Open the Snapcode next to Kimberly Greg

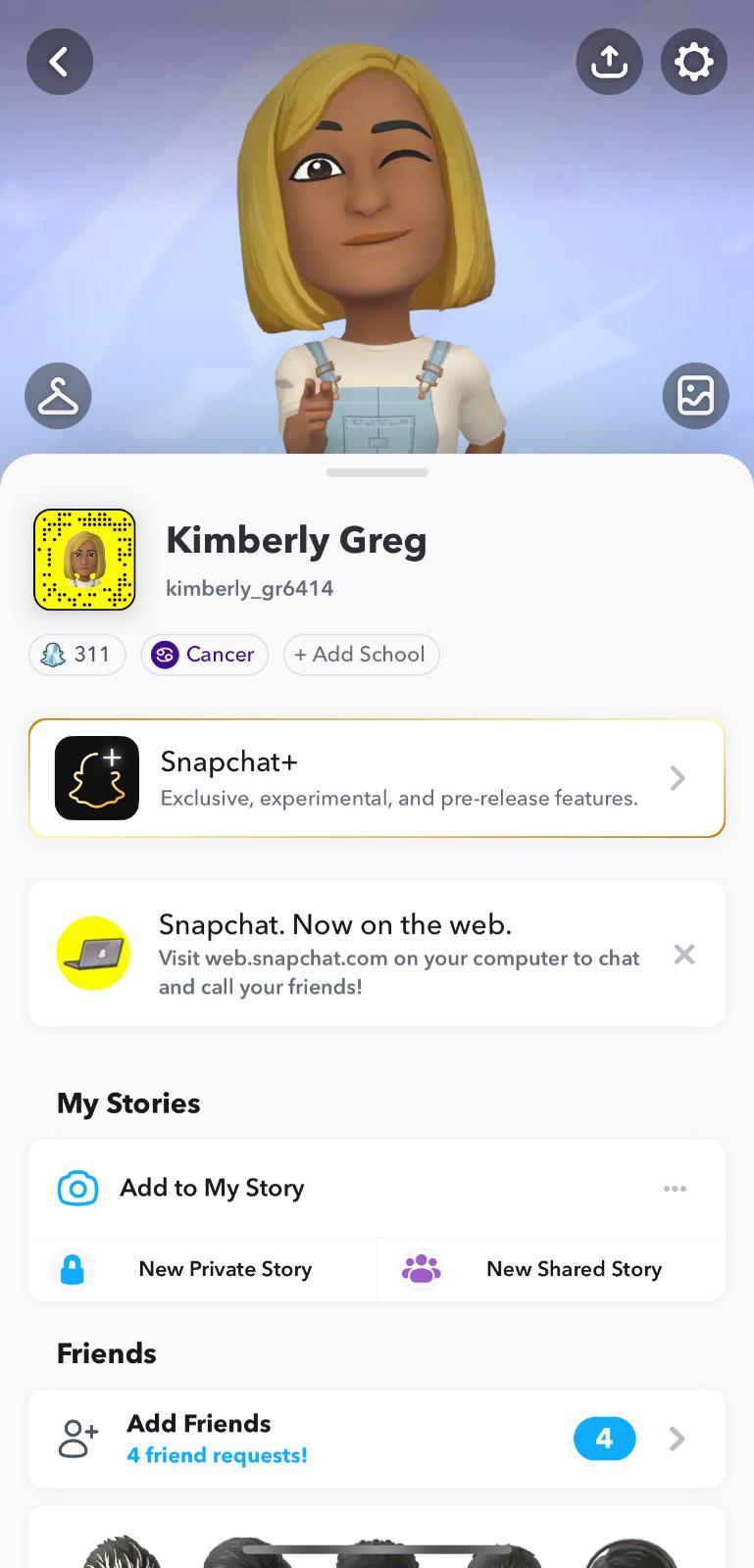84,560
